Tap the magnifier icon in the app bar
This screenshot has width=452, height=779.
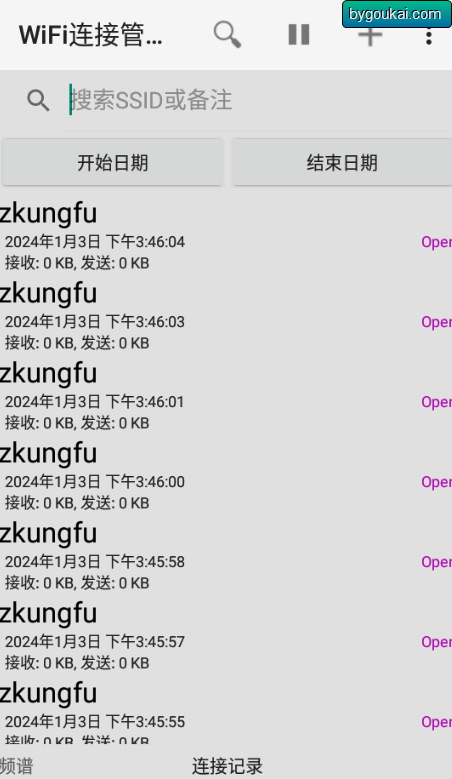coord(227,35)
